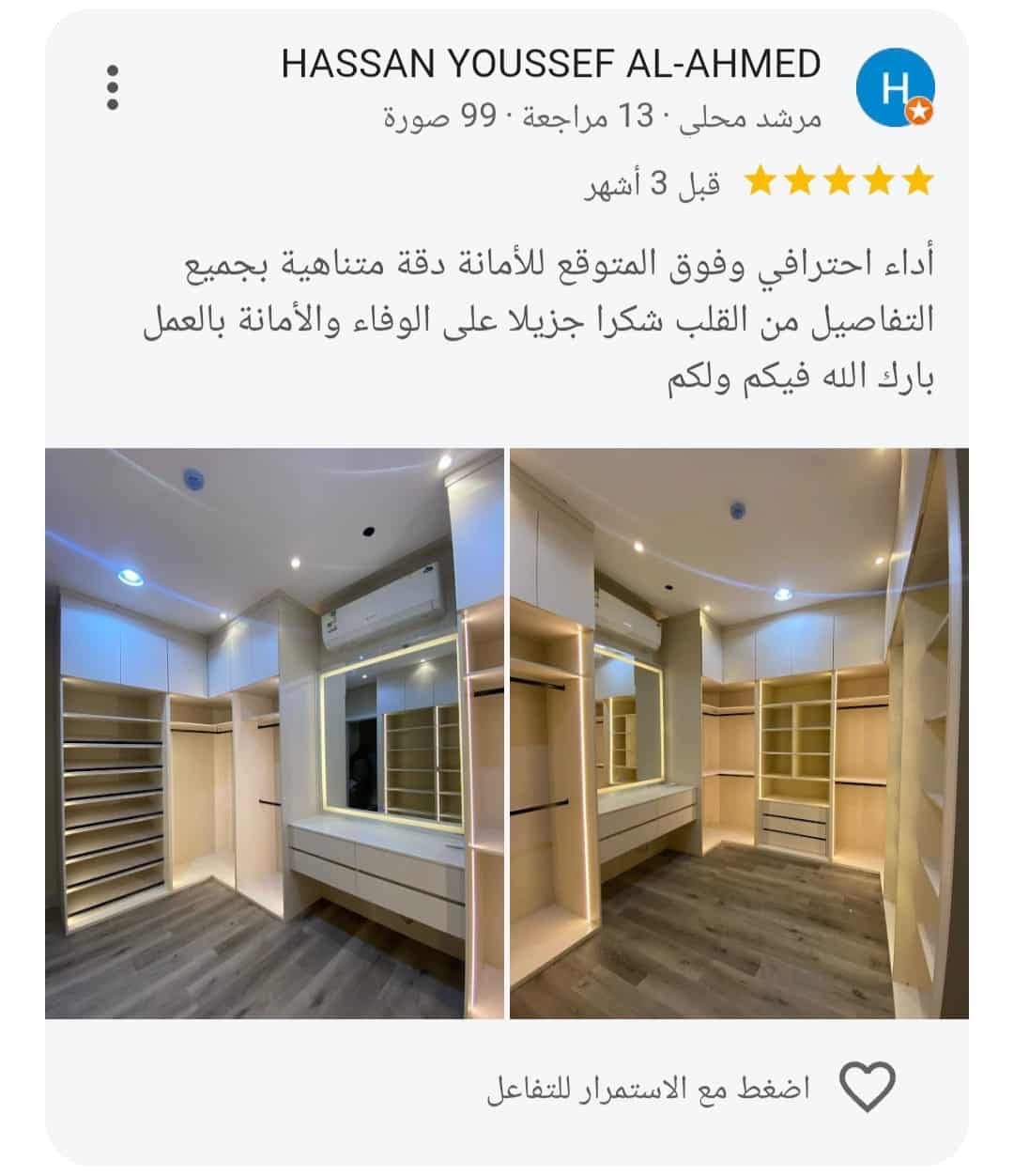Open the review's three-dot overflow menu
Screen dimensions: 1014x1176
pos(113,87)
